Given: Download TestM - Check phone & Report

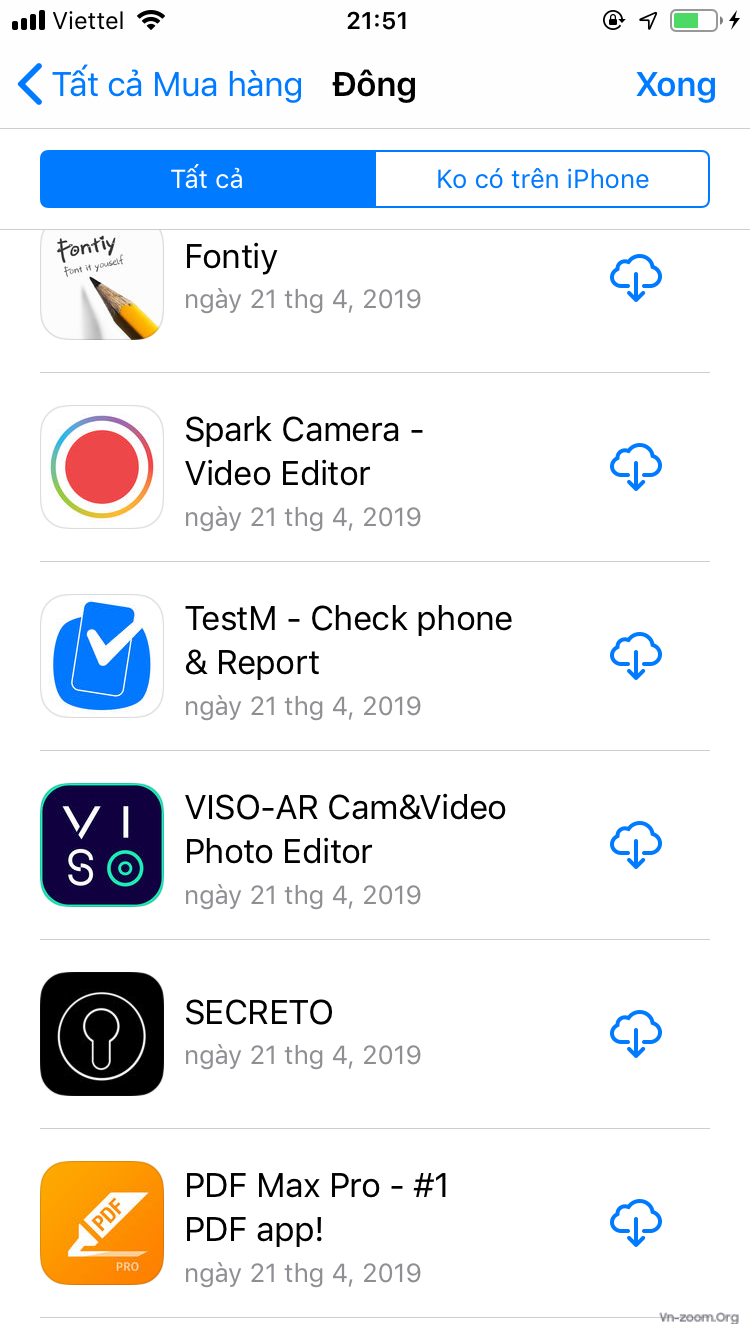Looking at the screenshot, I should (636, 656).
